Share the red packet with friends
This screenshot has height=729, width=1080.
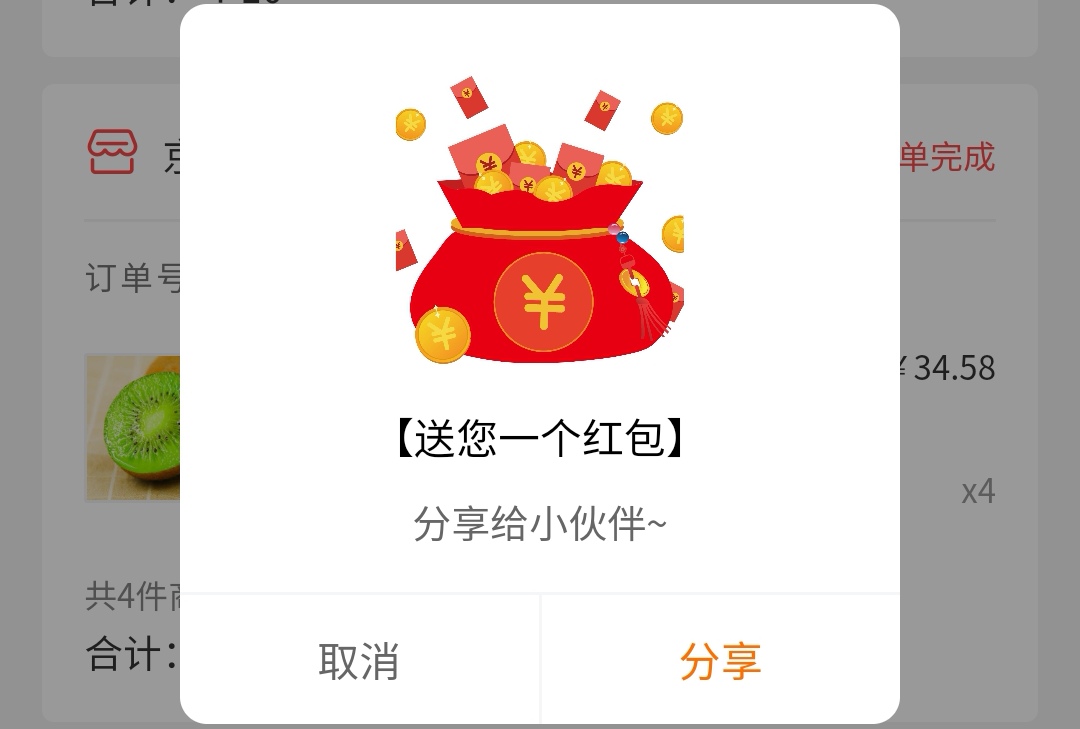[x=720, y=661]
